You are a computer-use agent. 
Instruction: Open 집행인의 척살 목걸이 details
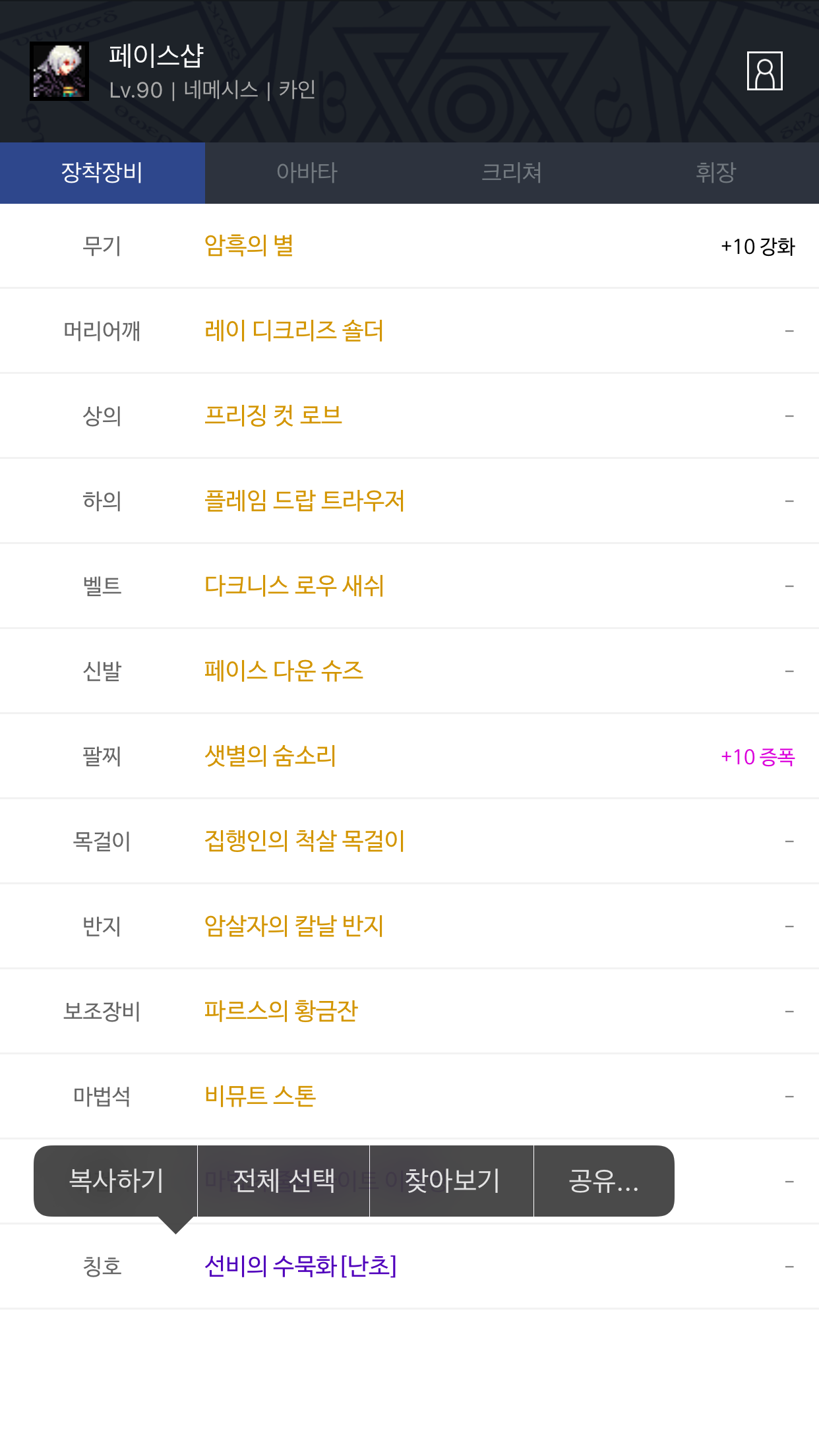[305, 841]
